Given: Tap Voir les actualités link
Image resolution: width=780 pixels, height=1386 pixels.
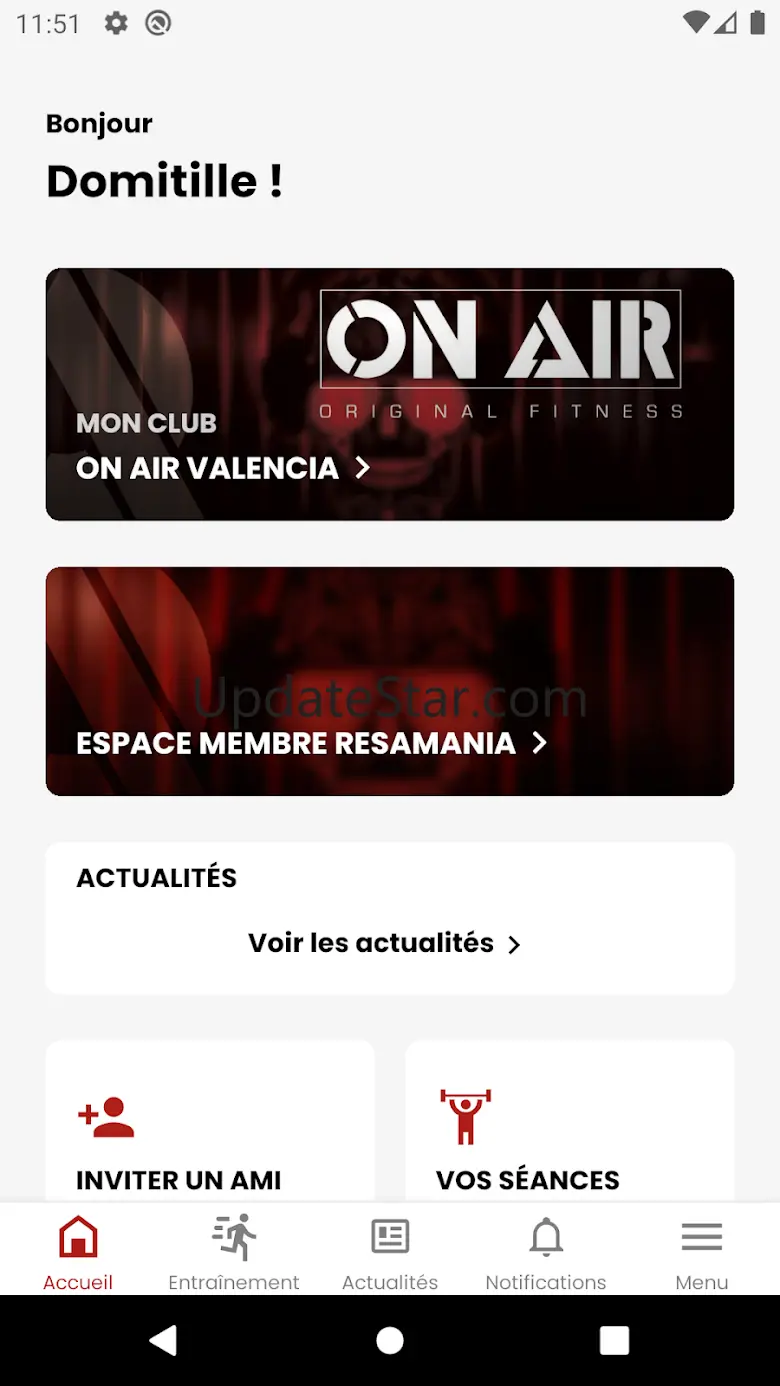Looking at the screenshot, I should 385,943.
